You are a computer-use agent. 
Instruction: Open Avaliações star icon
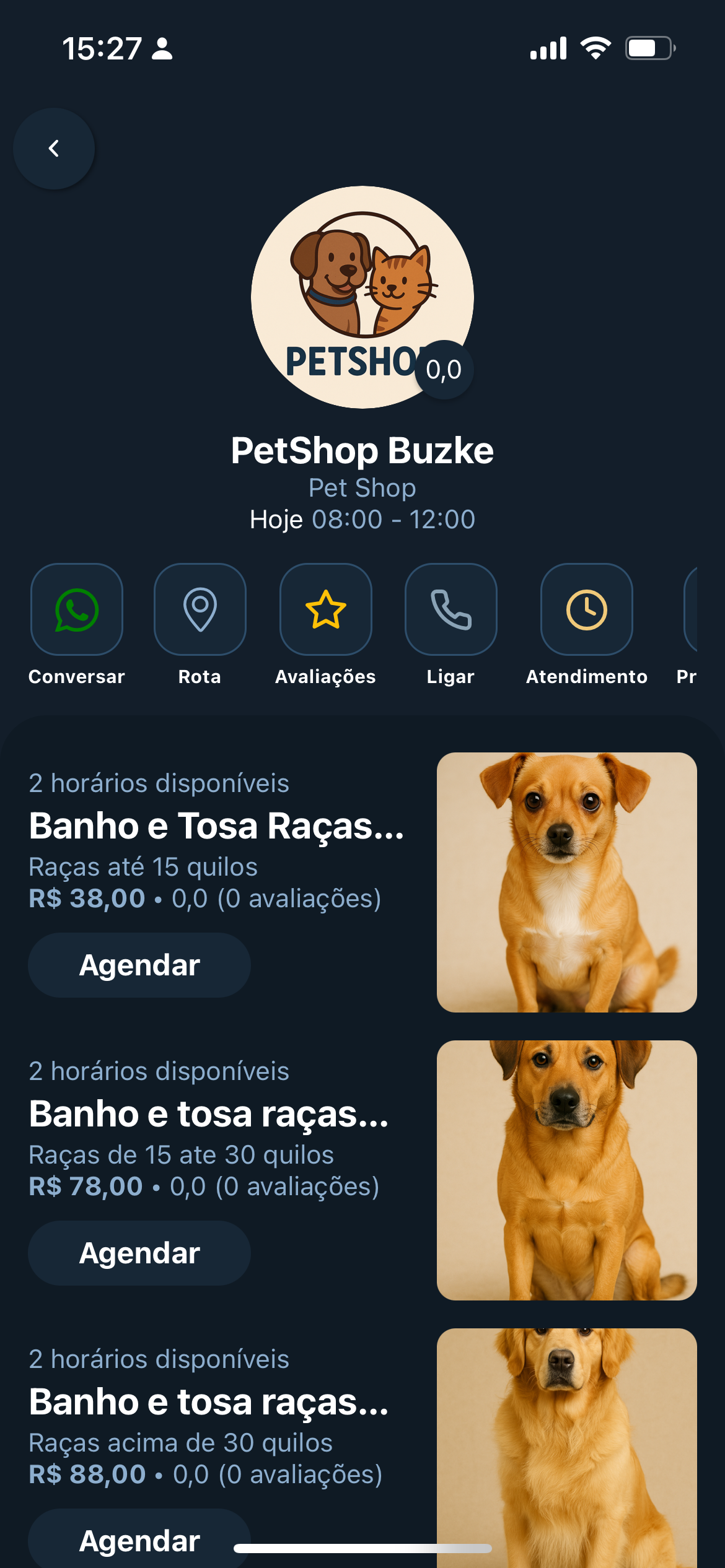click(x=326, y=610)
